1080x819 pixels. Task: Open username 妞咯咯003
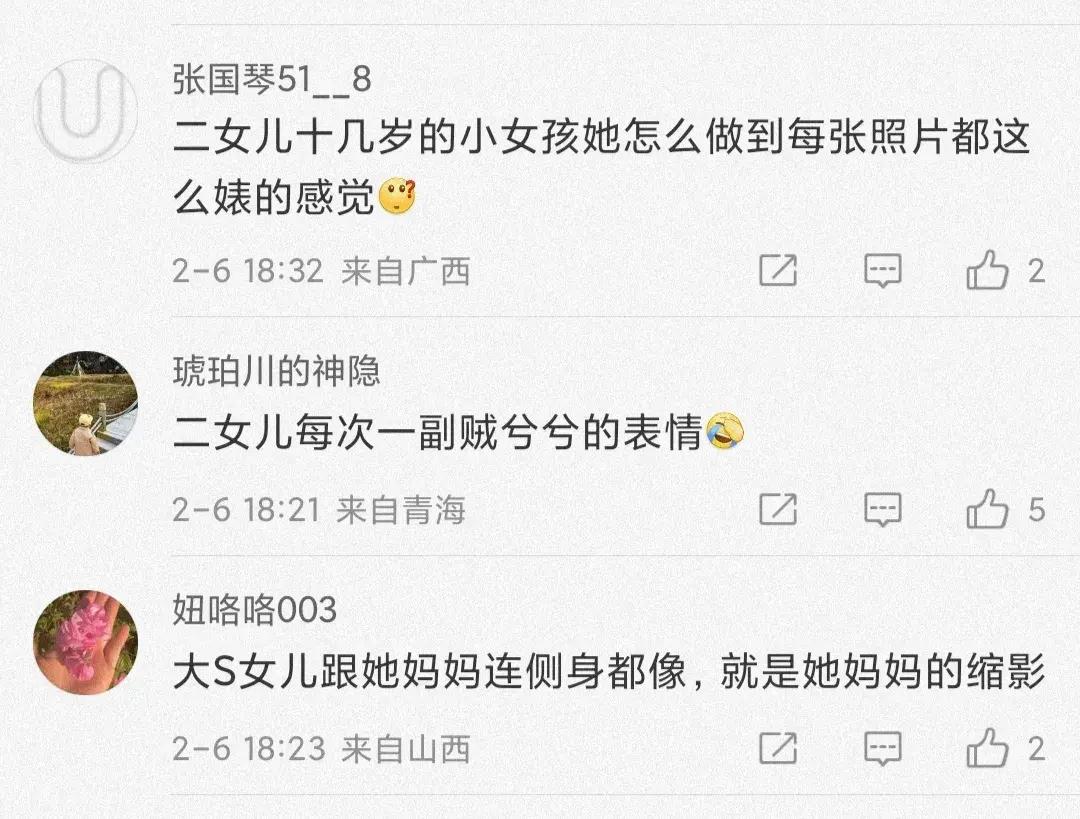(x=254, y=610)
